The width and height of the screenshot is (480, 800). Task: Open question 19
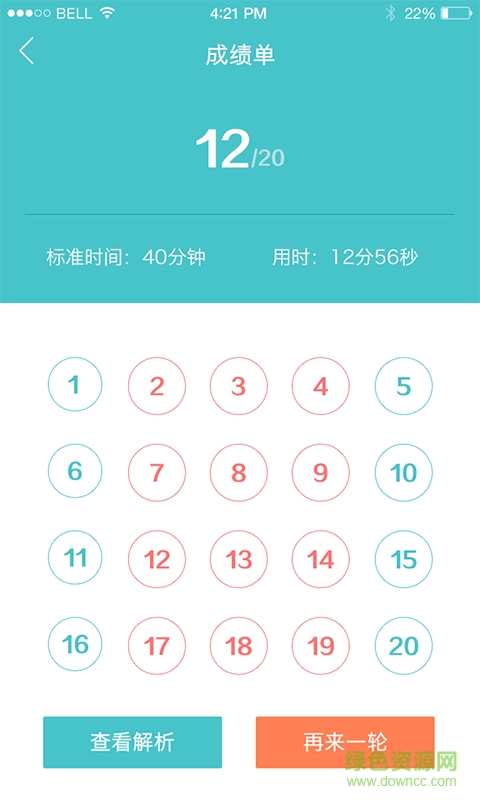pos(320,646)
